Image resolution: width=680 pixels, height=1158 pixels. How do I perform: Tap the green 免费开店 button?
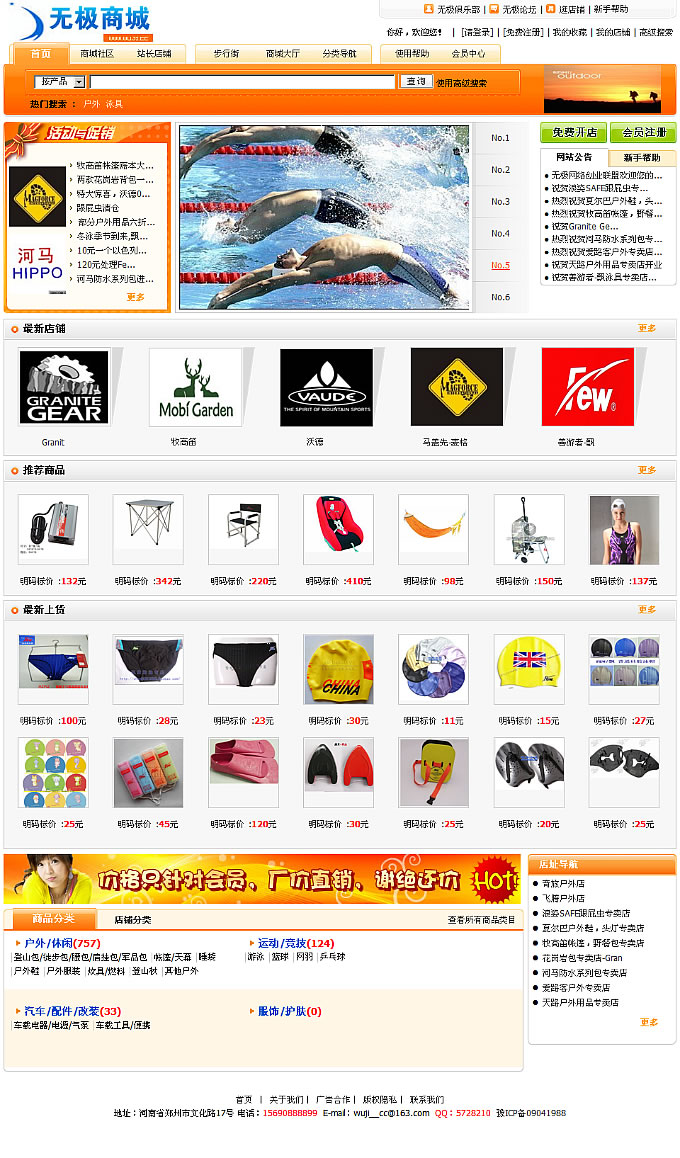tap(573, 132)
